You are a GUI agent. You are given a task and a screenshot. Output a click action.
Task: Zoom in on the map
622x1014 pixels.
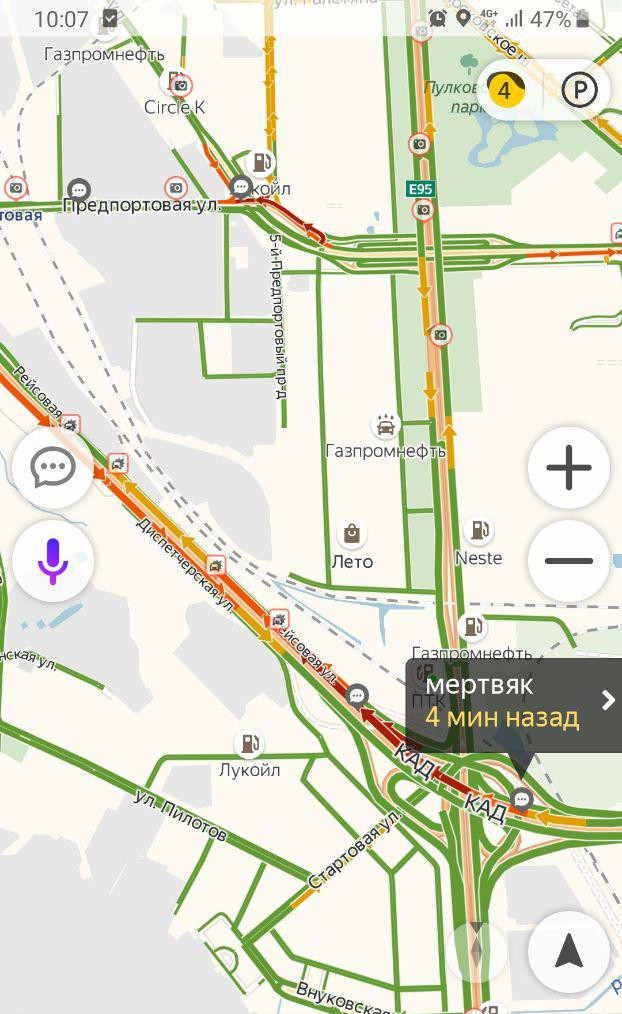[568, 468]
